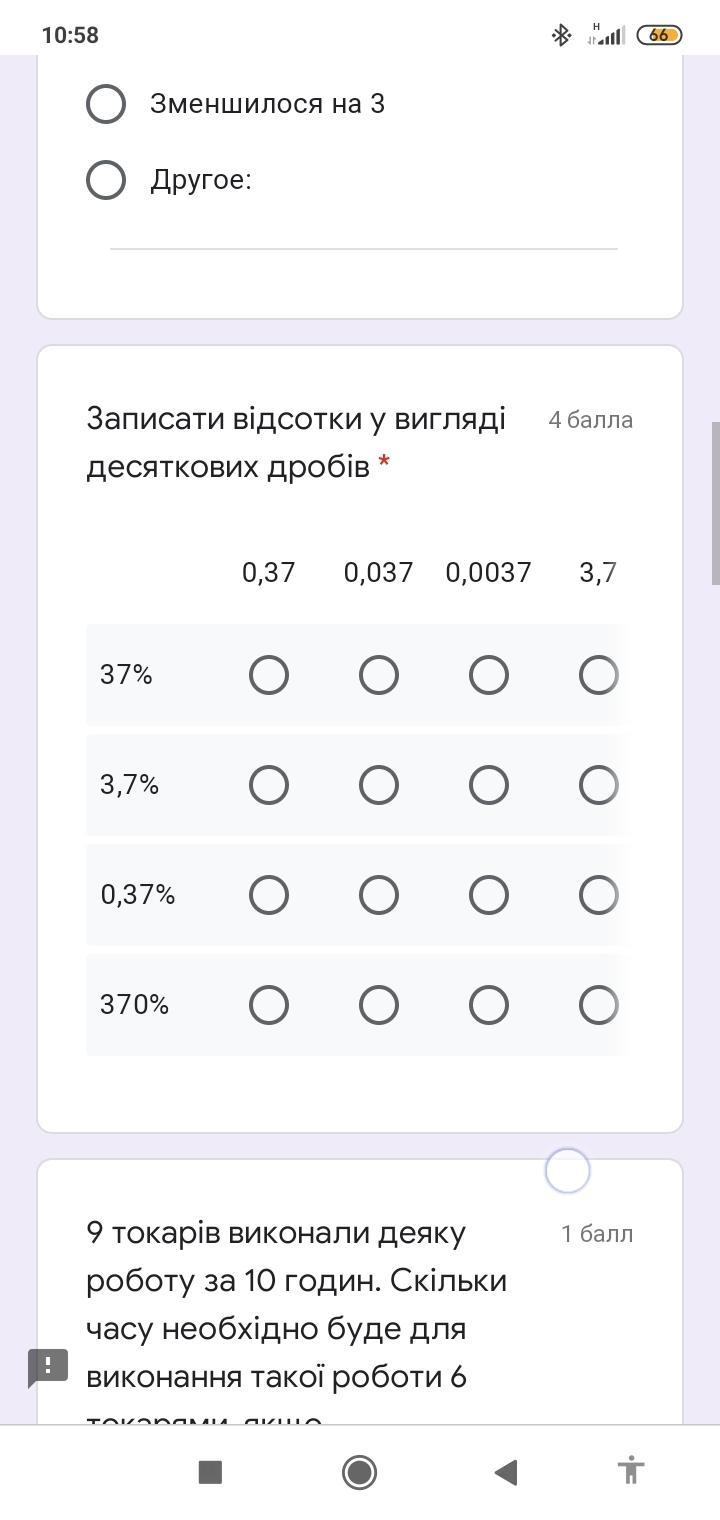Viewport: 720px width, 1520px height.
Task: Select 0,037 in the 37% row
Action: (378, 675)
